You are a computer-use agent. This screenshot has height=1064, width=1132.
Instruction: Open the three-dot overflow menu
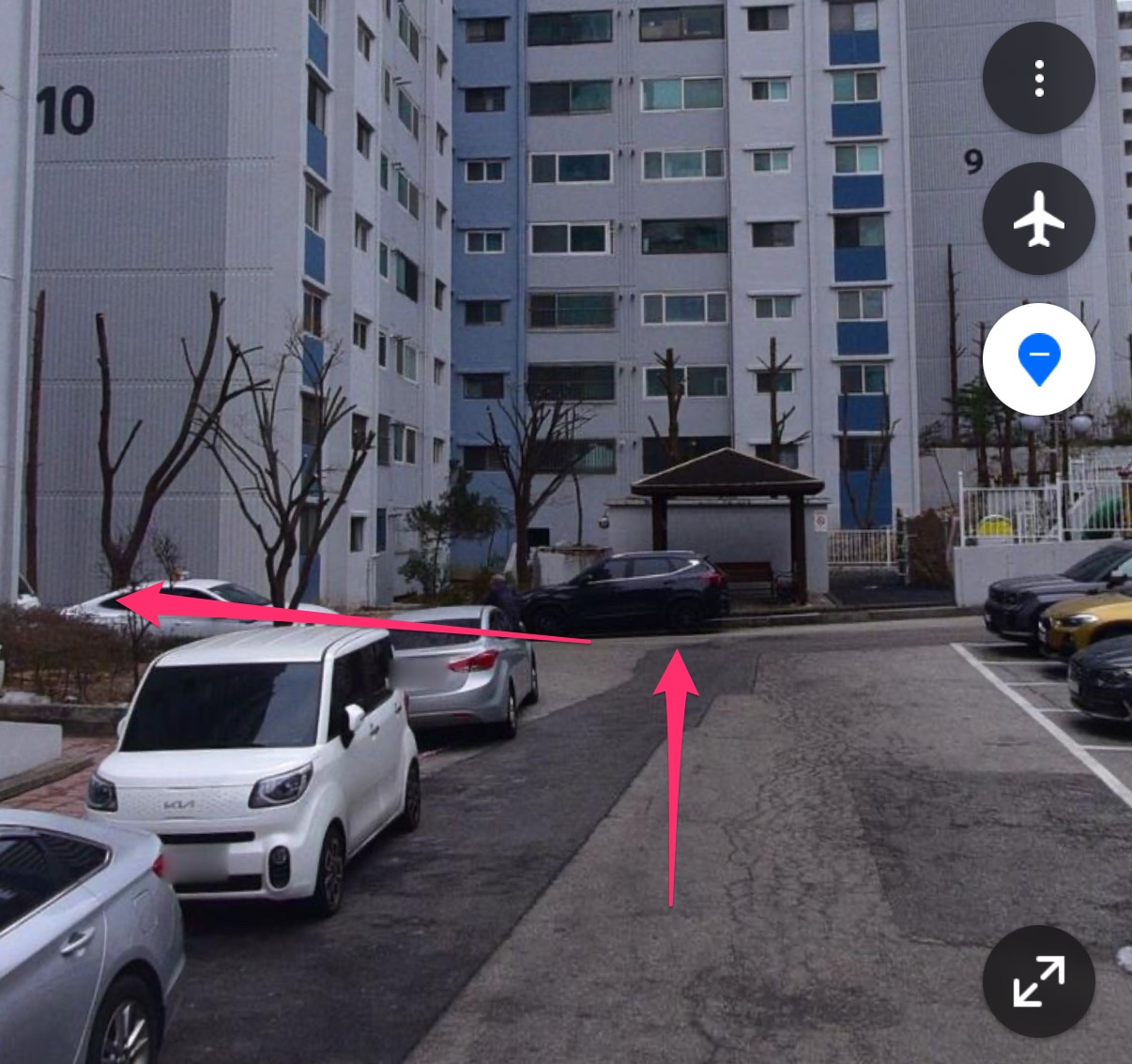(1038, 78)
